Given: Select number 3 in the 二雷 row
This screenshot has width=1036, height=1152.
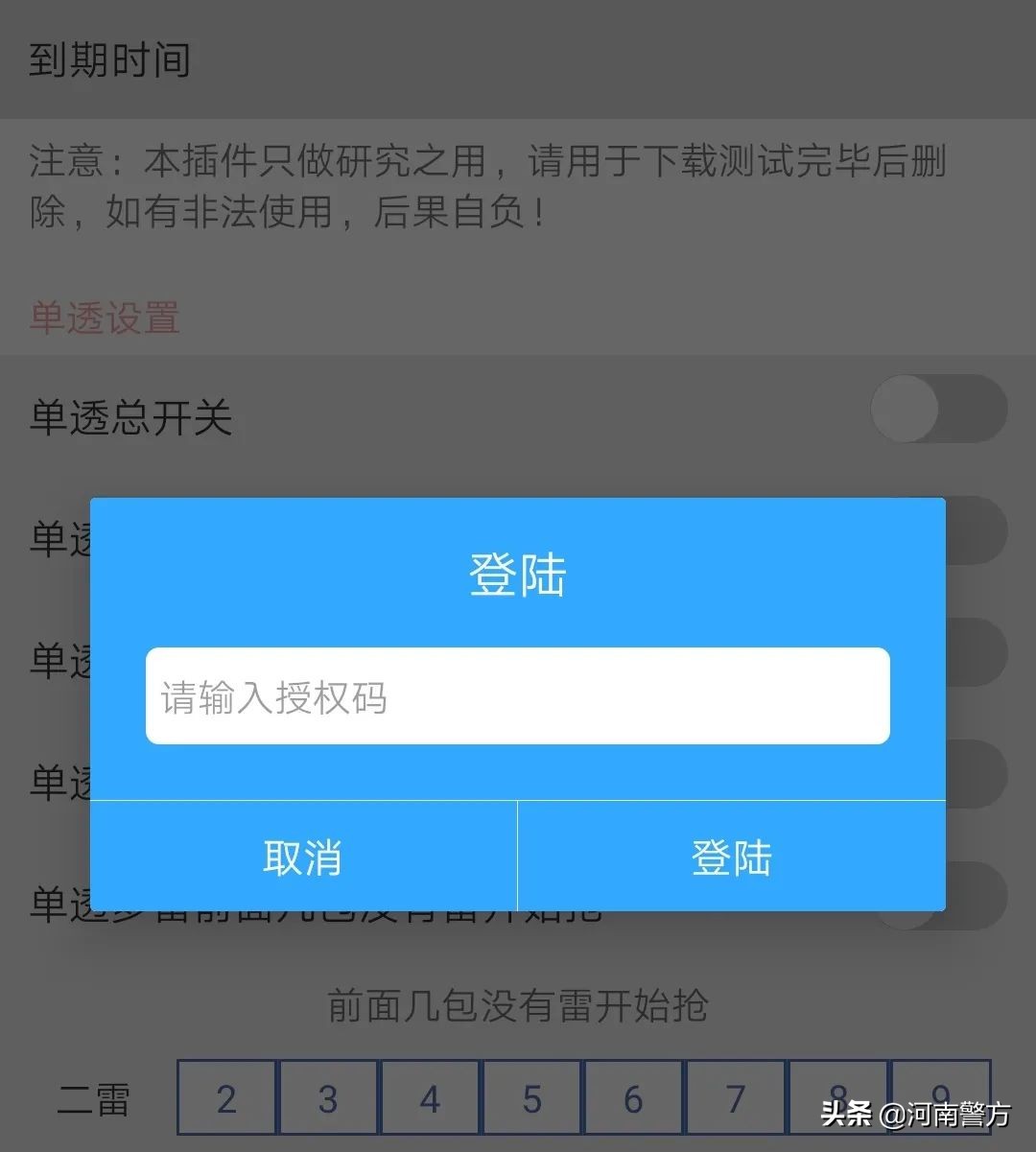Looking at the screenshot, I should pos(328,1098).
